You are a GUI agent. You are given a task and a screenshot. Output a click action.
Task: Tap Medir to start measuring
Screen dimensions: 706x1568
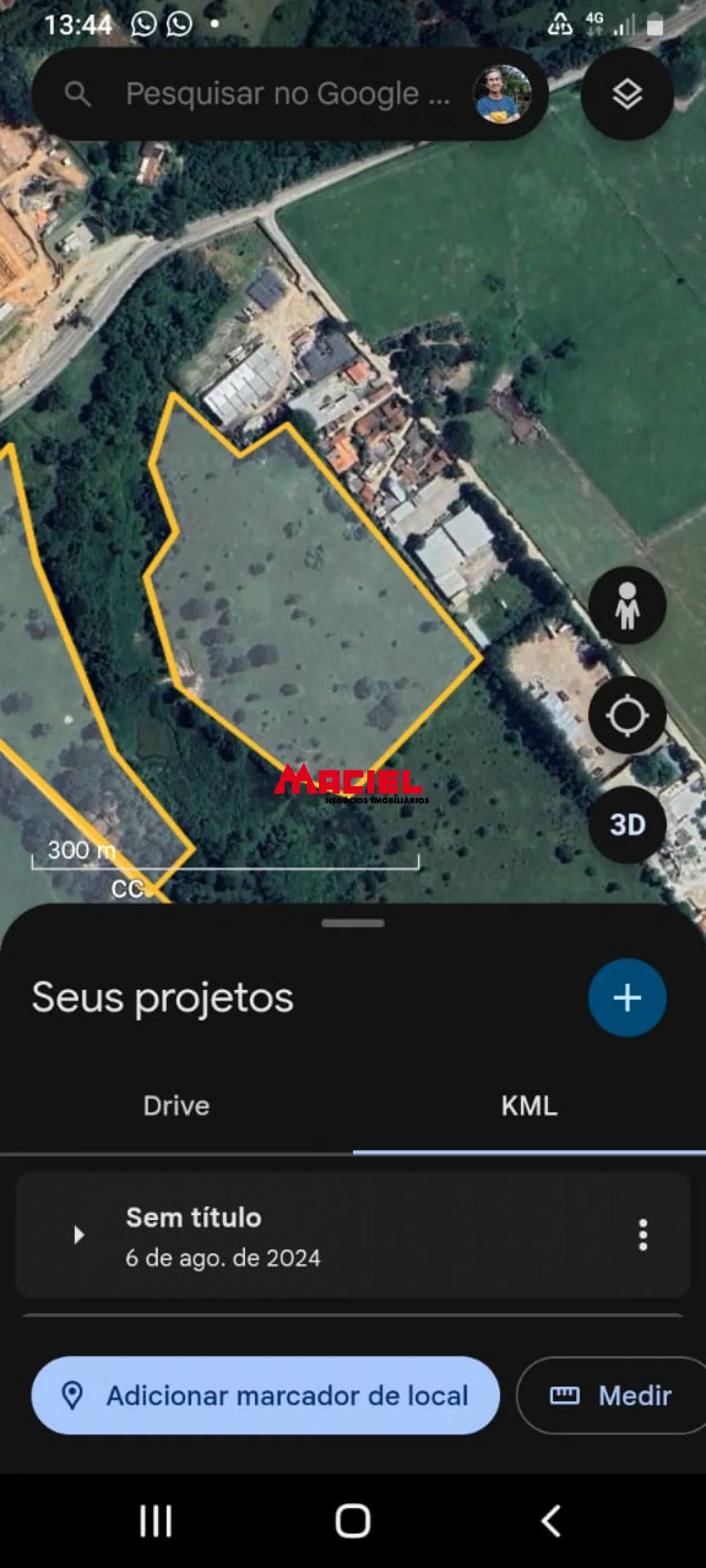[x=634, y=1395]
